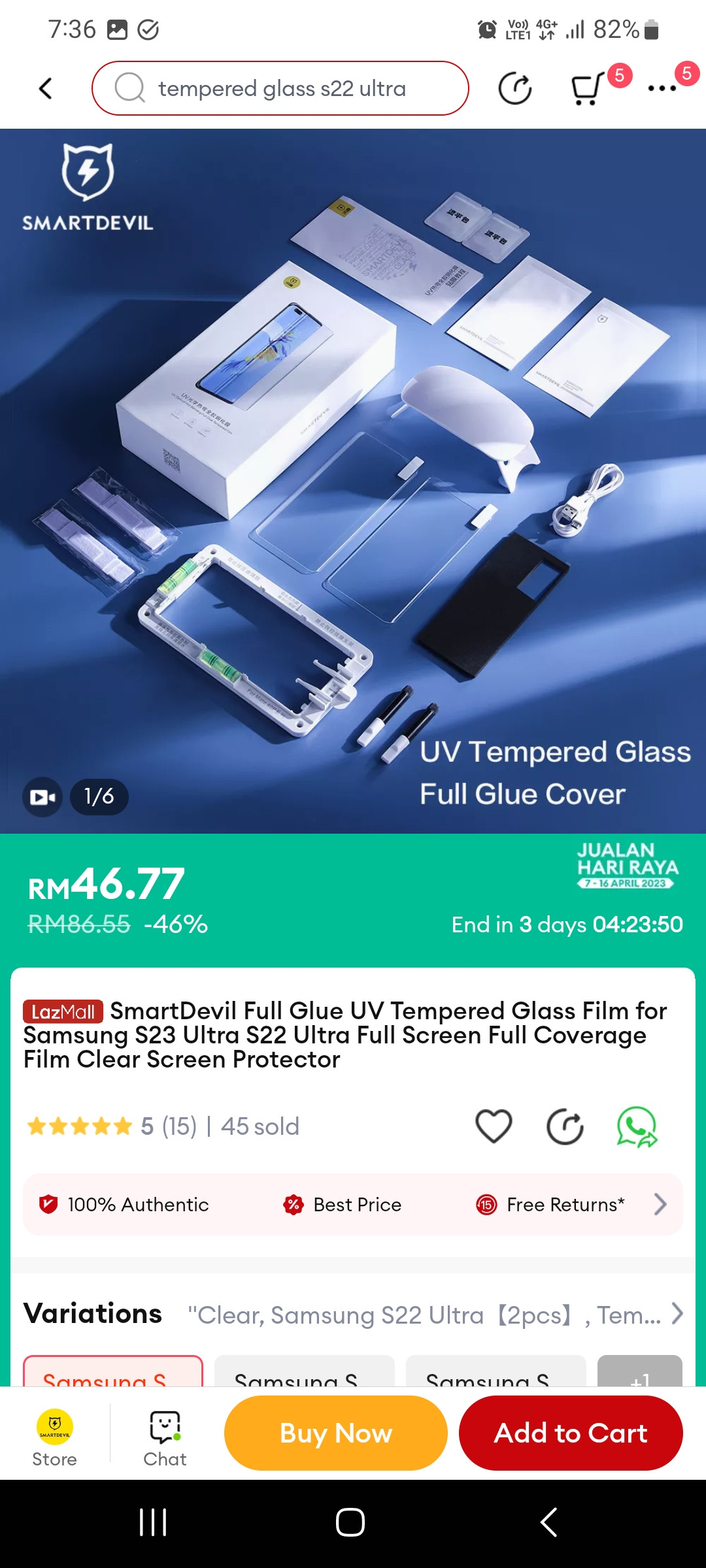Share product via WhatsApp
Viewport: 706px width, 1568px height.
[x=637, y=1126]
